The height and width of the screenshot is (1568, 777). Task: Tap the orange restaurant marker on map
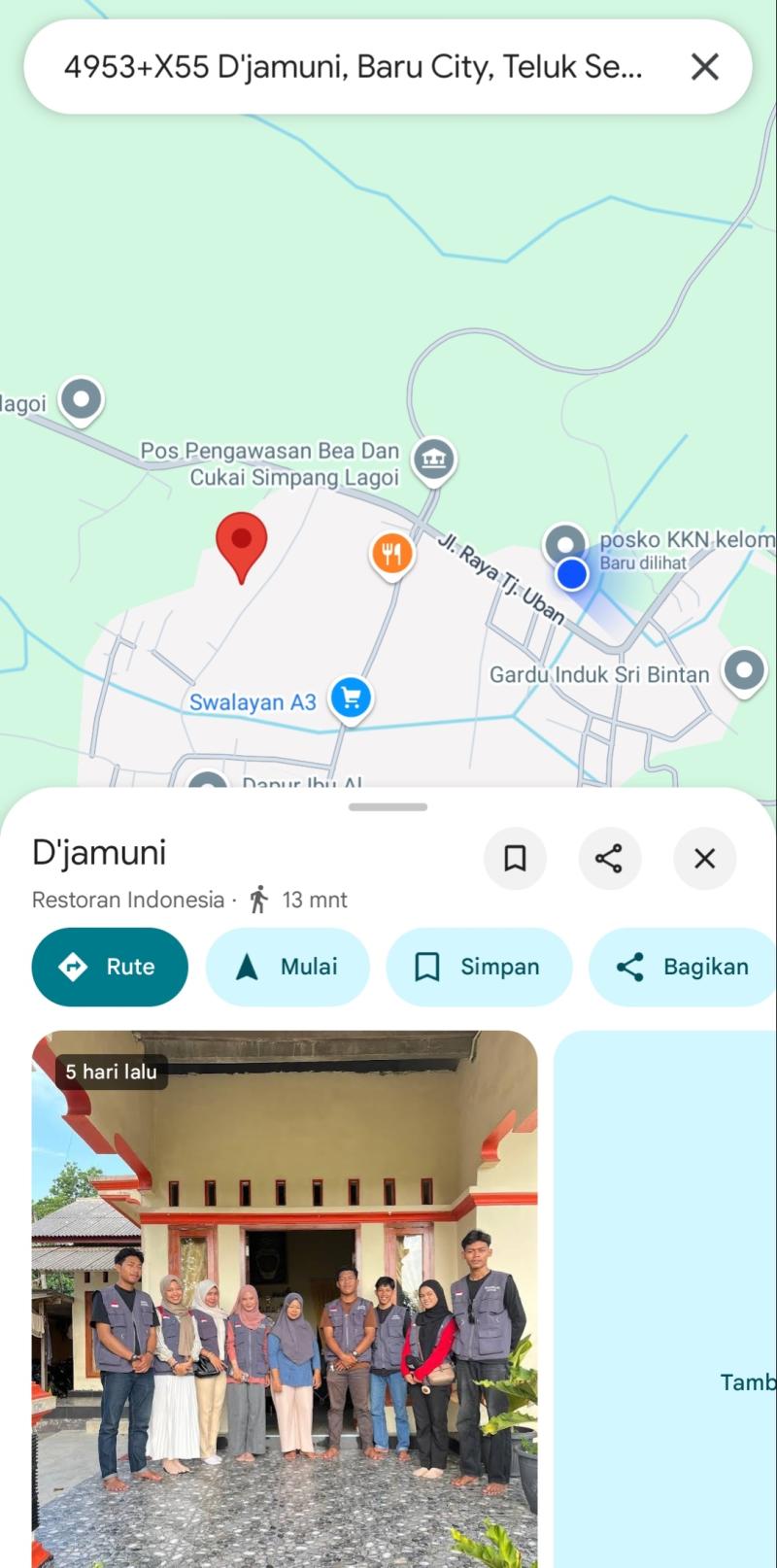point(391,555)
